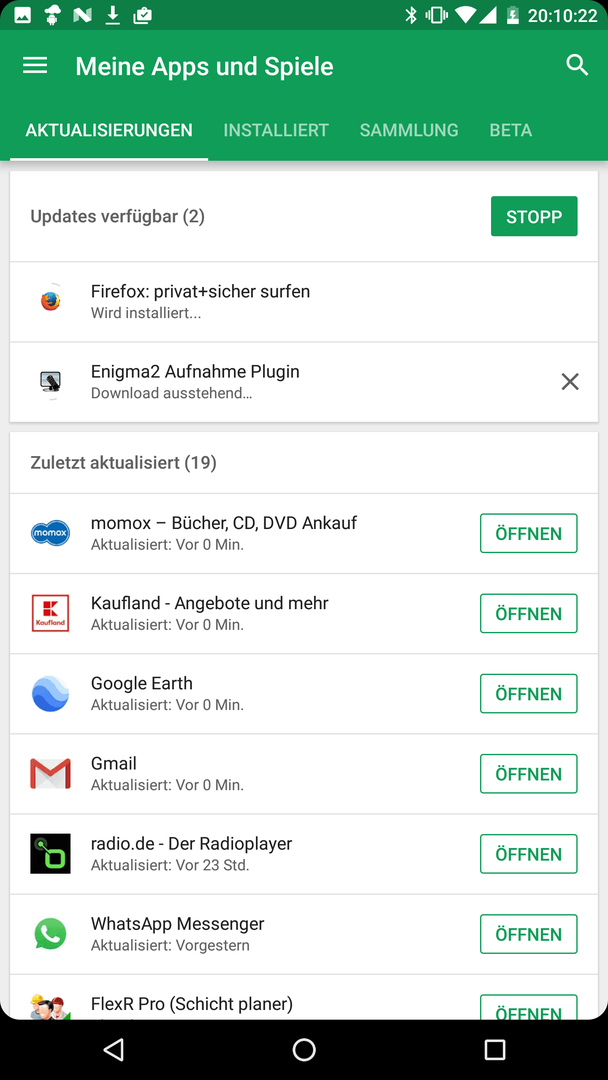Launch Kaufland with its Öffnen button
Image resolution: width=608 pixels, height=1080 pixels.
pyautogui.click(x=528, y=613)
